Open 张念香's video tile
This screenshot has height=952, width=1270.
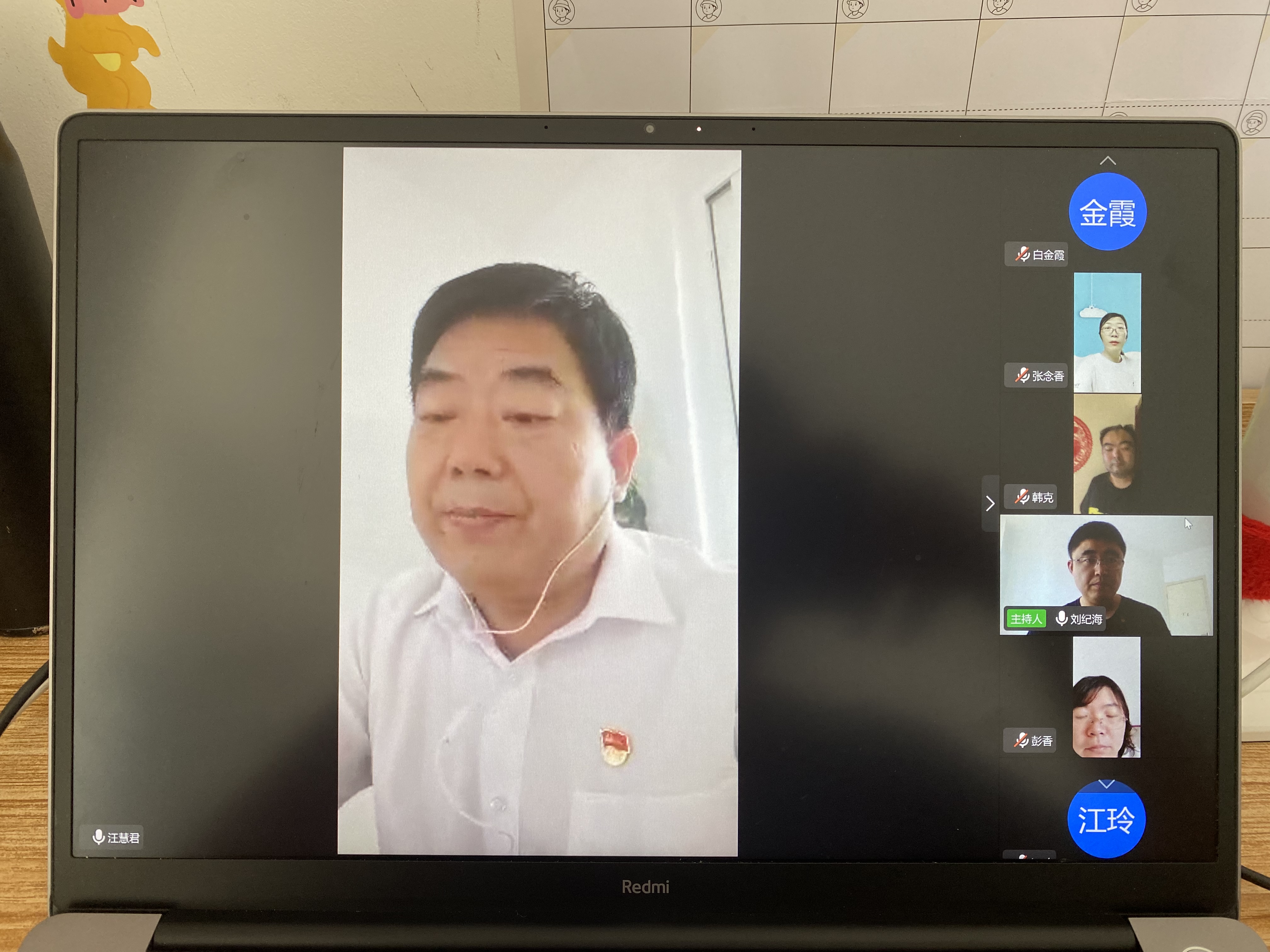[1107, 333]
